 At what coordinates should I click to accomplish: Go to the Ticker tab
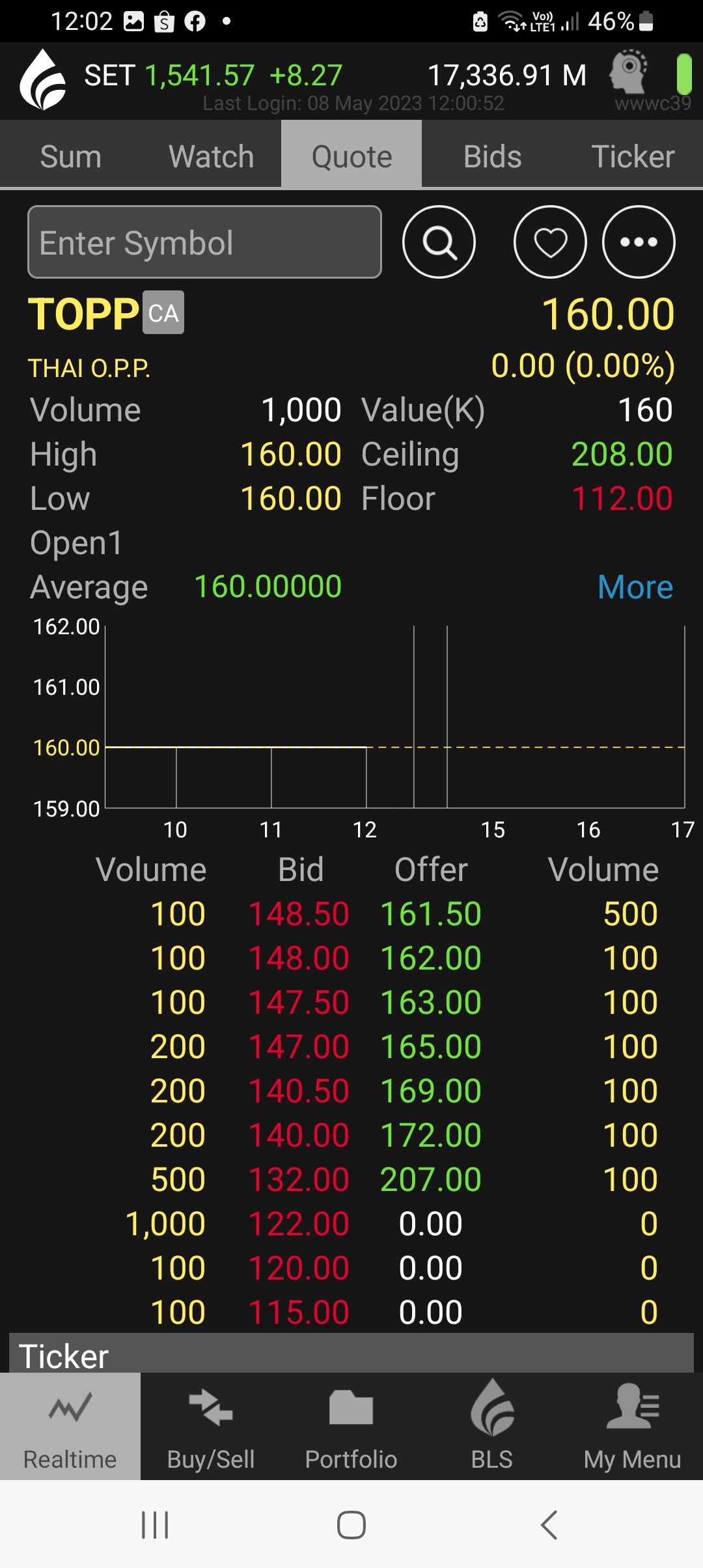pyautogui.click(x=633, y=156)
